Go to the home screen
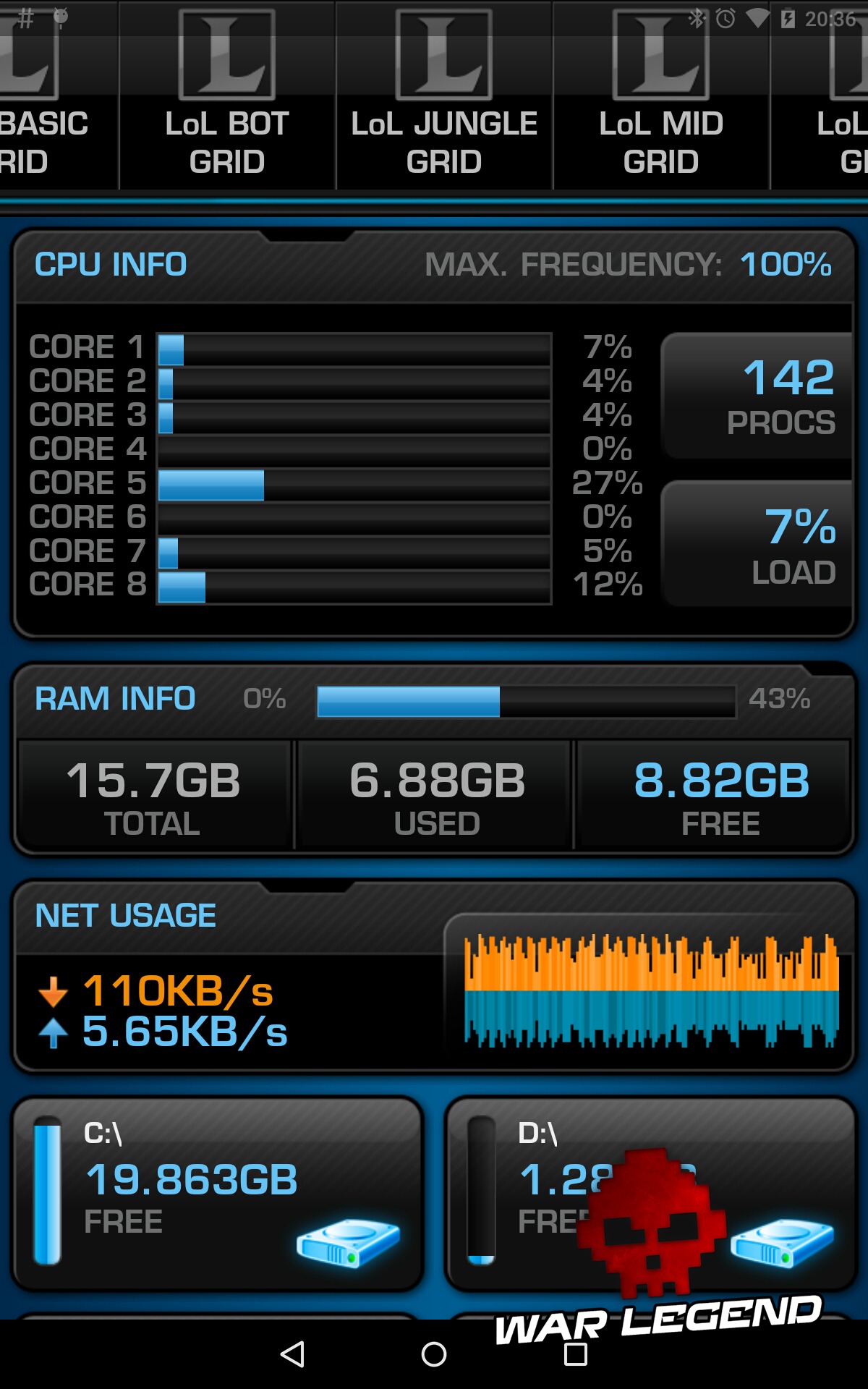Image resolution: width=868 pixels, height=1389 pixels. click(x=434, y=1354)
